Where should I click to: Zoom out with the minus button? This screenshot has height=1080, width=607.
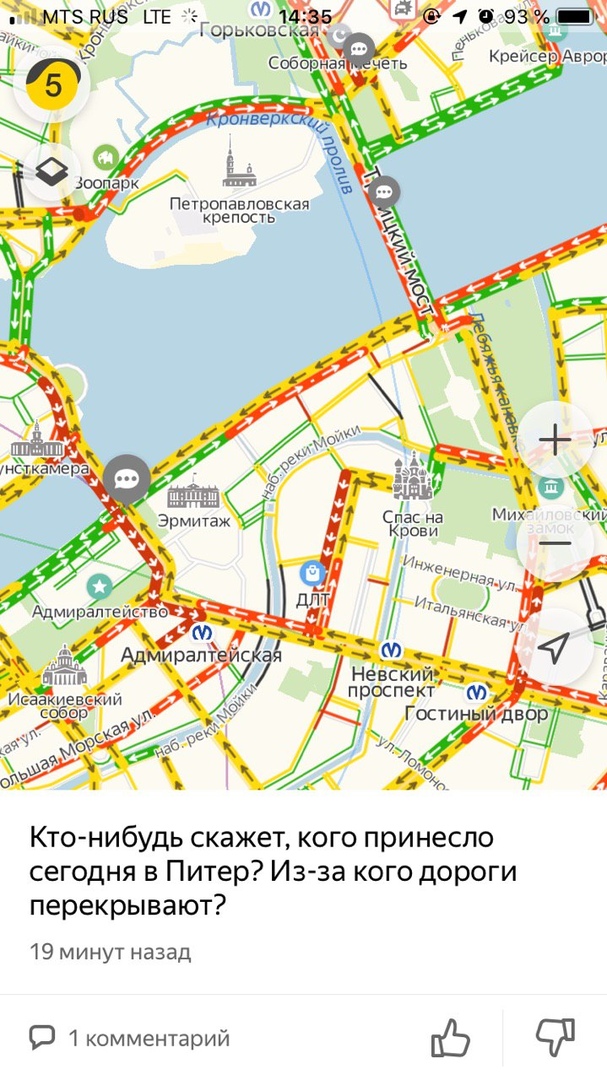coord(553,543)
